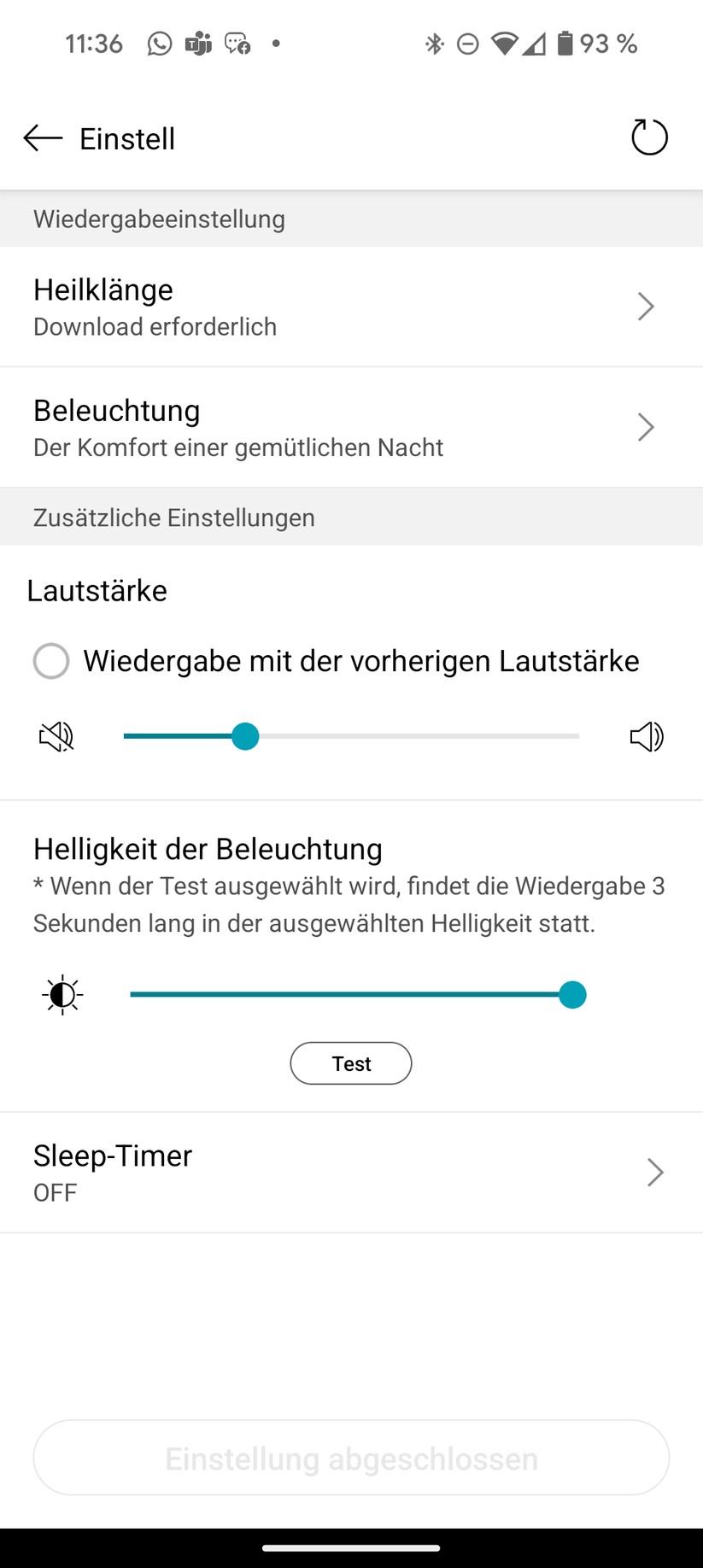Expand the Beleuchtung section arrow
The width and height of the screenshot is (703, 1568).
point(646,427)
